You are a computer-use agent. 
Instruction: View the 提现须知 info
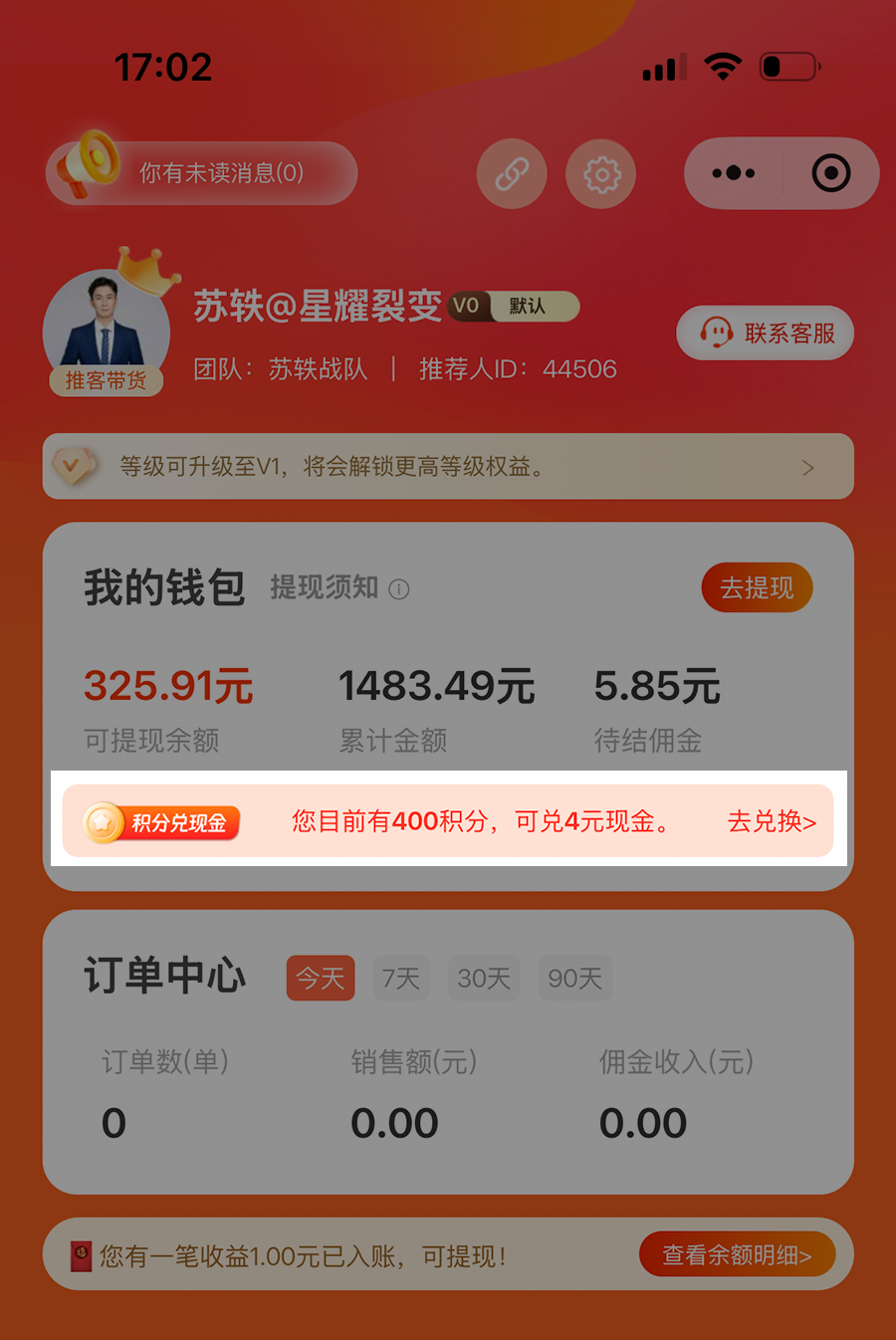339,588
